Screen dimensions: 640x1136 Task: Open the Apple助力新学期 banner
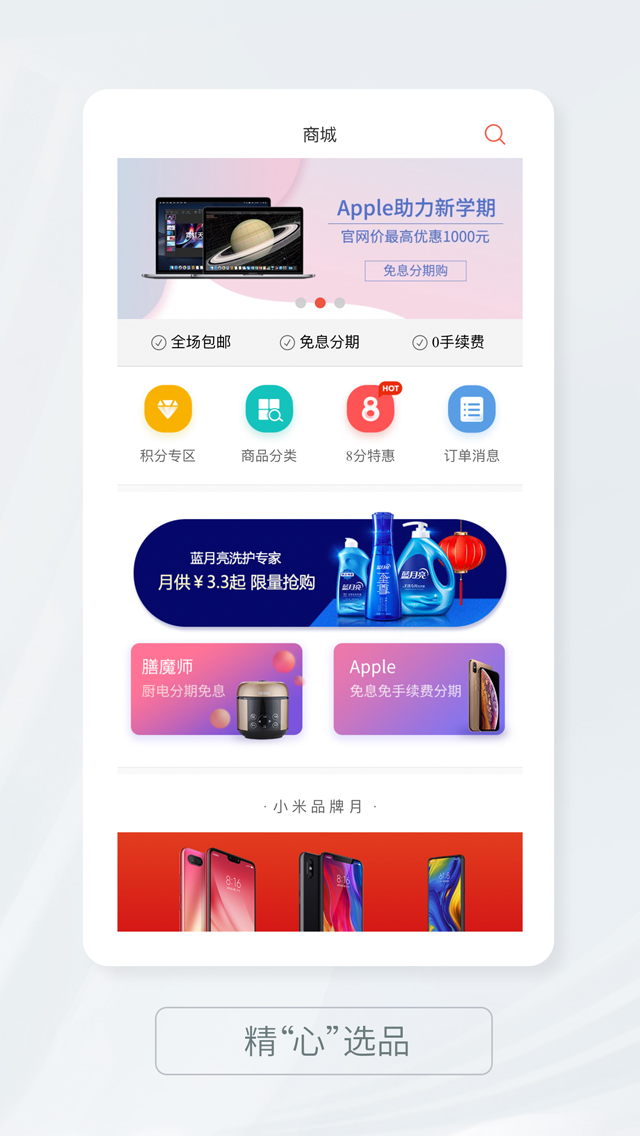[320, 238]
